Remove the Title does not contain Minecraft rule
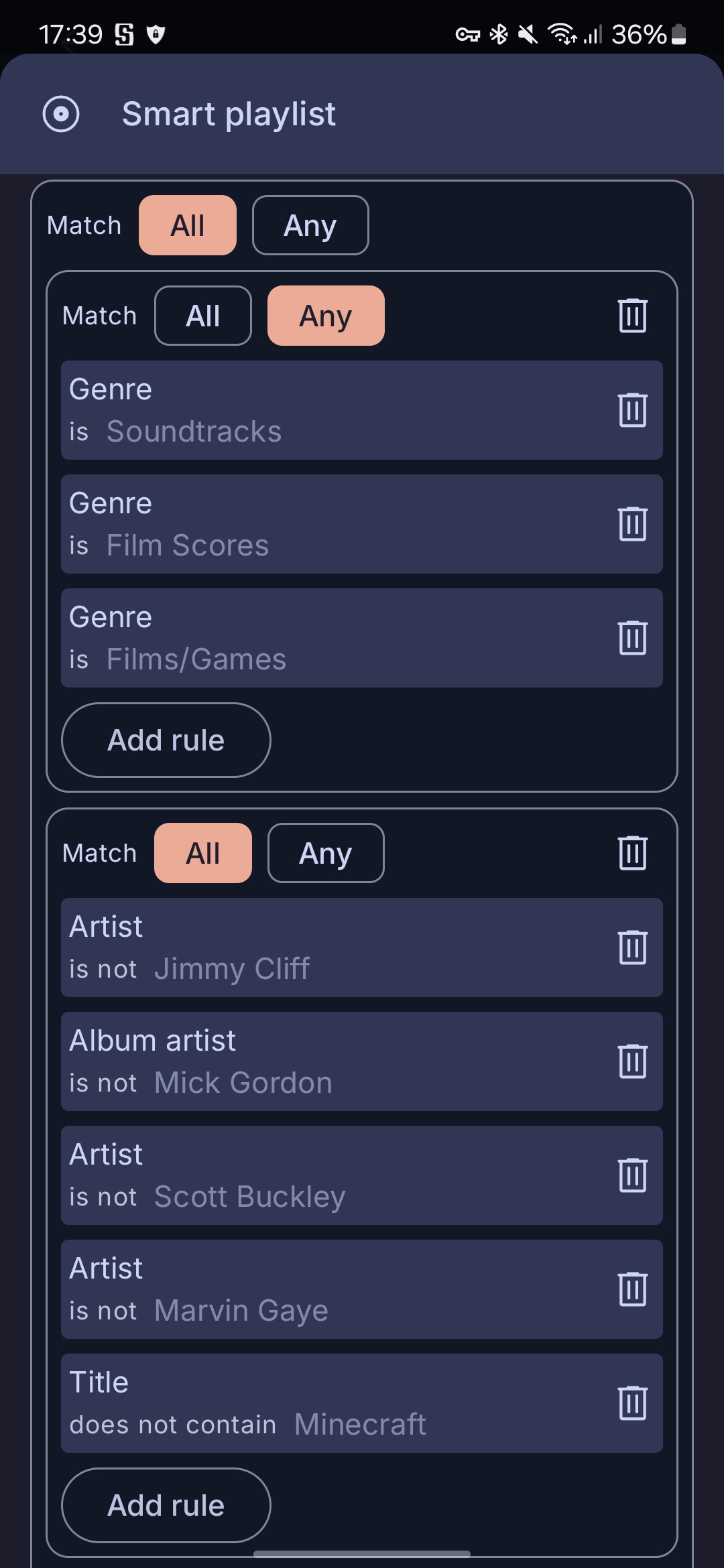This screenshot has width=724, height=1568. pos(632,1402)
